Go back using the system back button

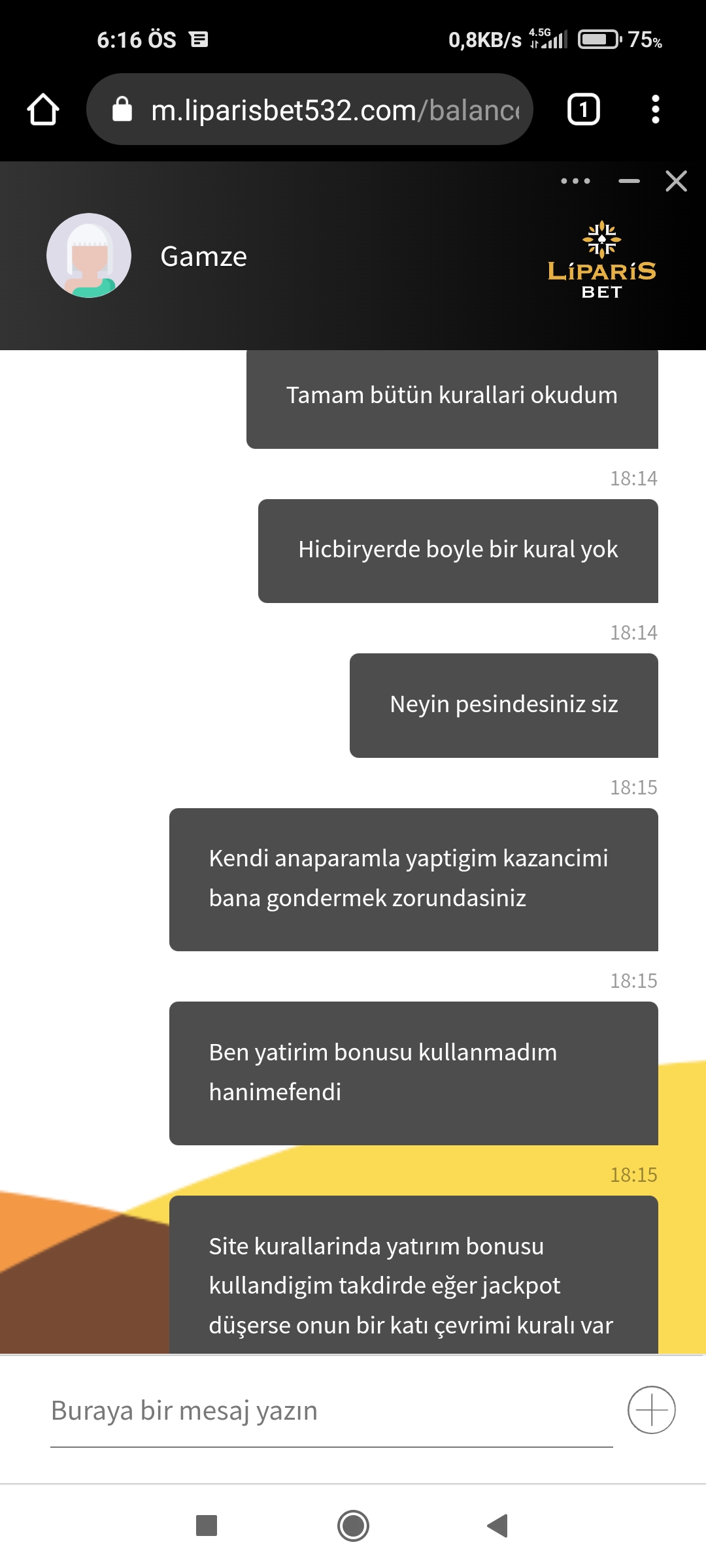click(x=498, y=1526)
